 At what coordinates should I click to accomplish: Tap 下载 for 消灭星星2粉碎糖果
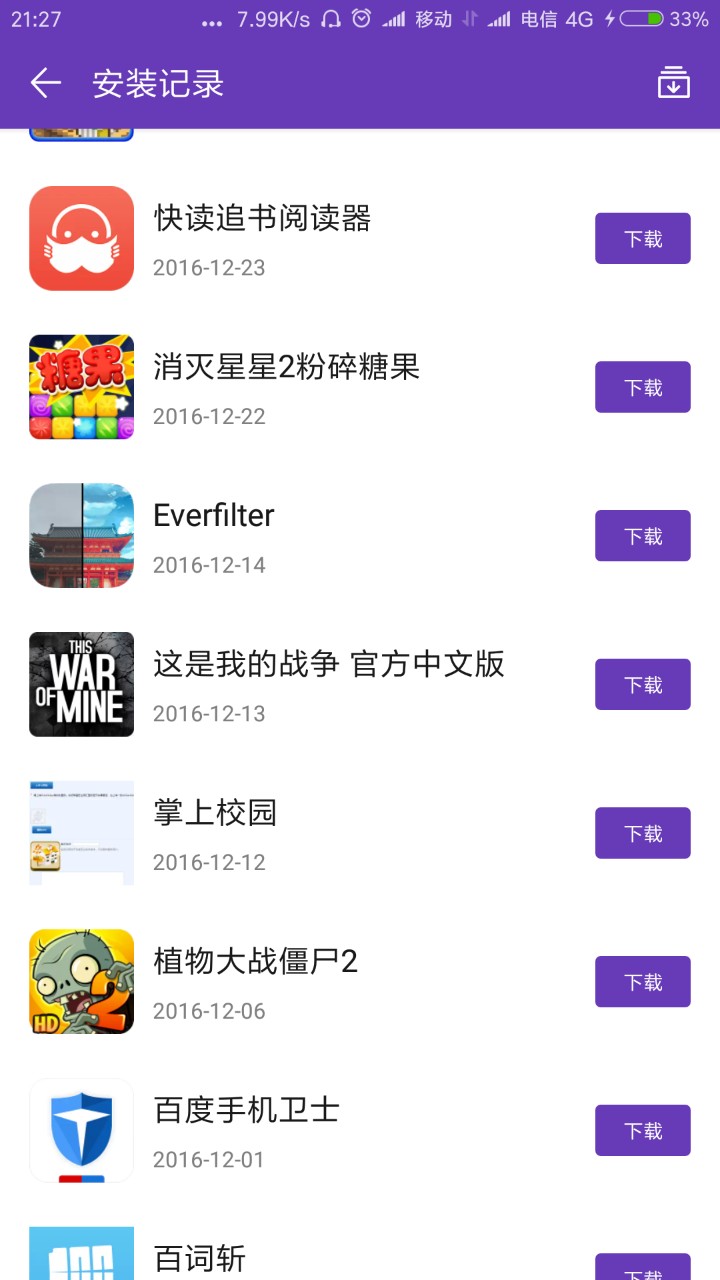(x=642, y=387)
